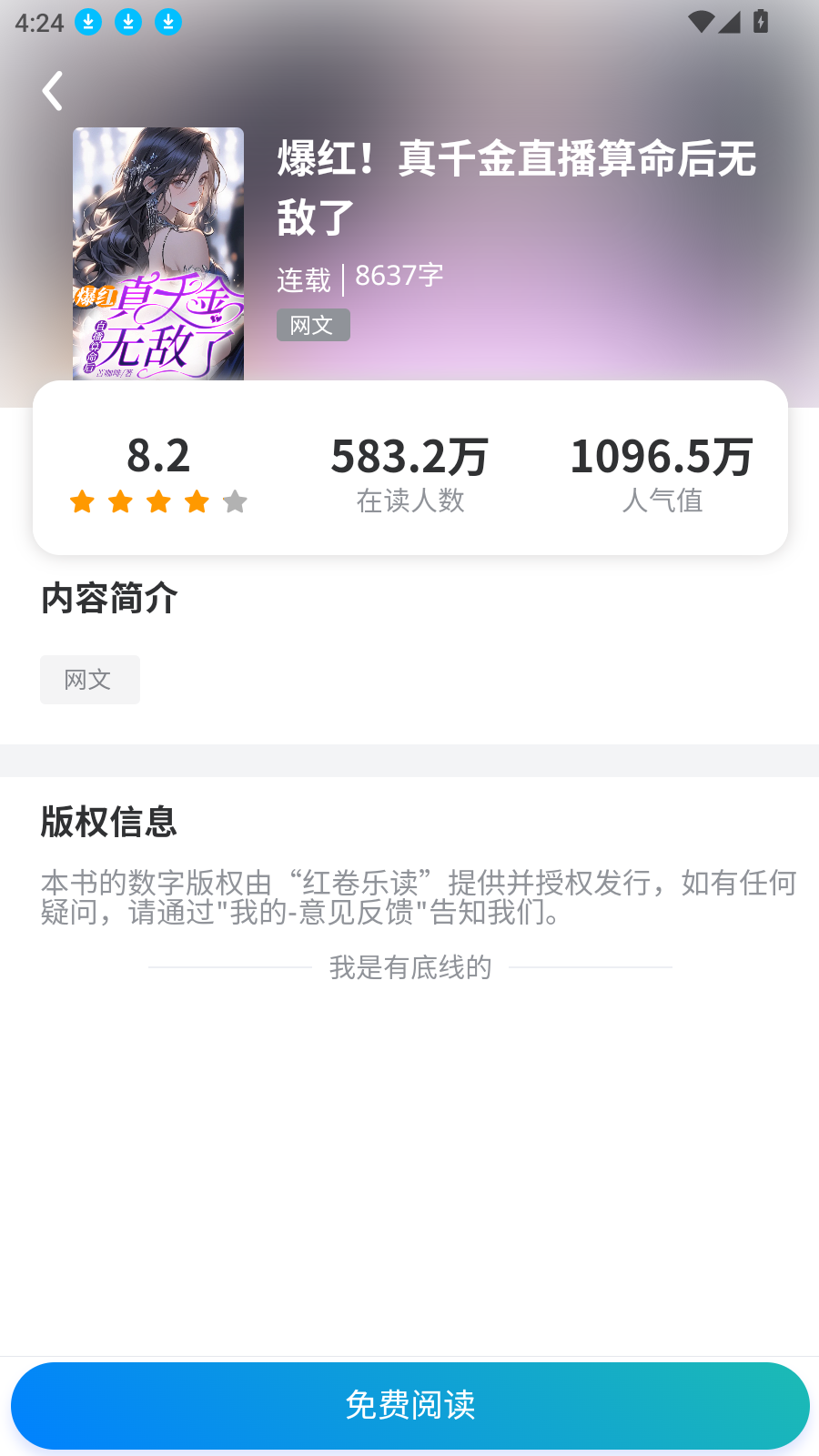Viewport: 819px width, 1456px height.
Task: Tap the 免费阅读 button to read
Action: [409, 1405]
